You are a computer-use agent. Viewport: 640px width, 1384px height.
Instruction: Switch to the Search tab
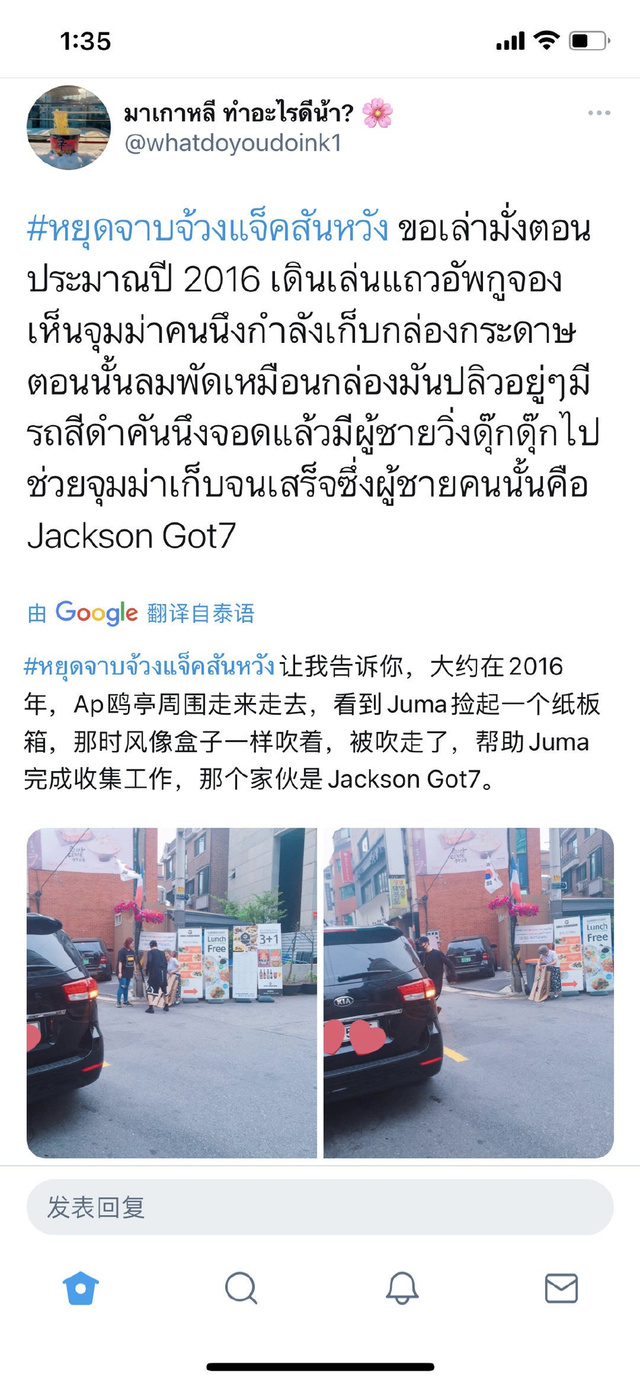tap(240, 1288)
